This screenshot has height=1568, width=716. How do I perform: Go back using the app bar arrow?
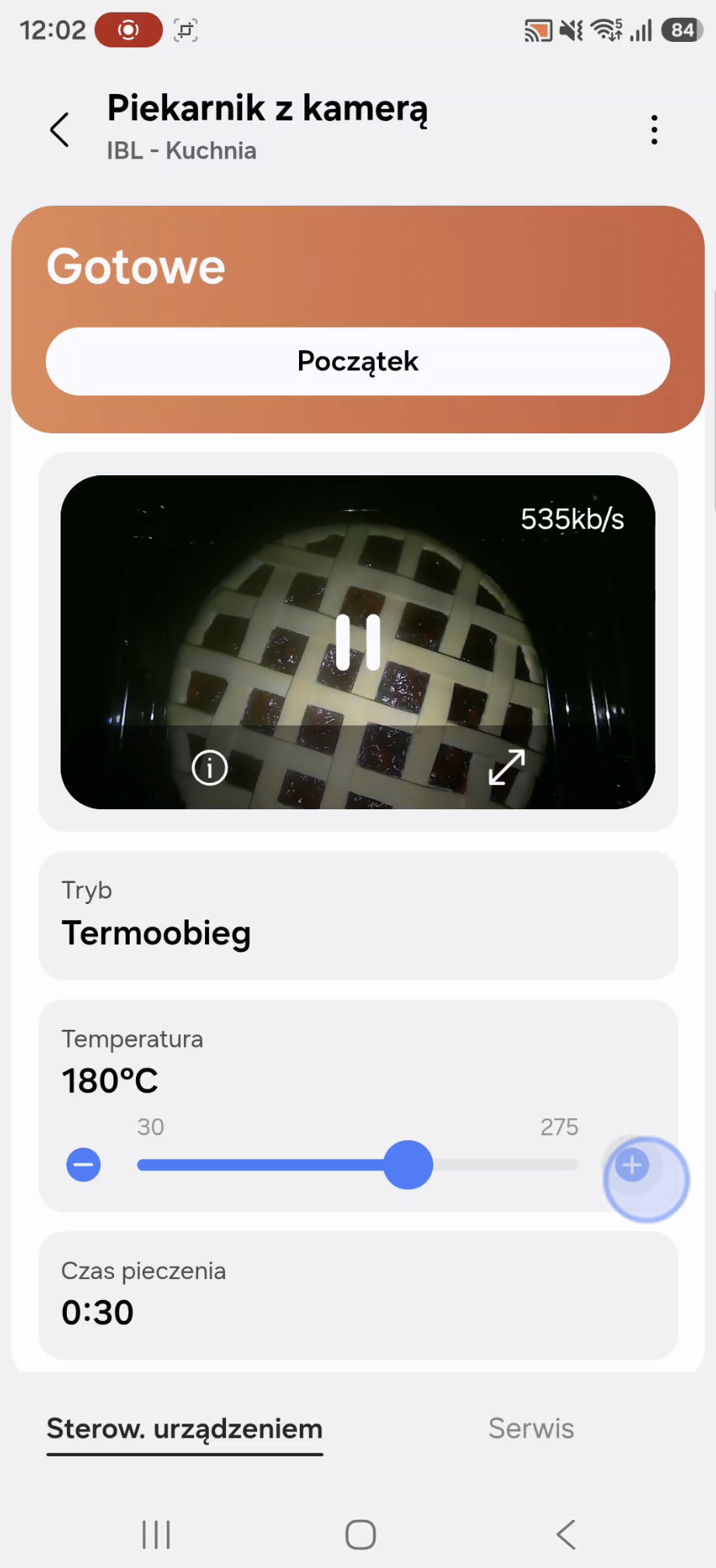pyautogui.click(x=60, y=129)
